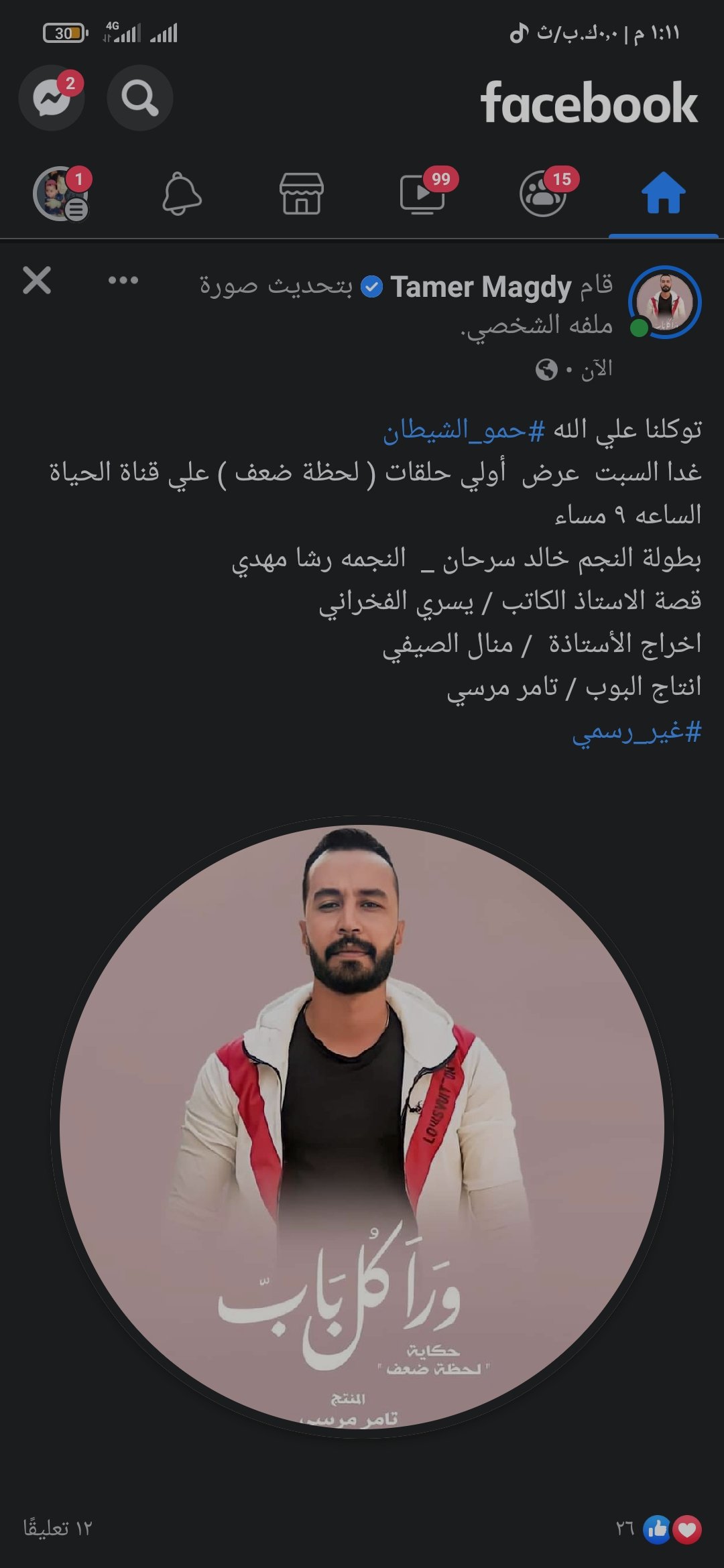Viewport: 724px width, 1568px height.
Task: Open Messenger chats
Action: tap(52, 98)
